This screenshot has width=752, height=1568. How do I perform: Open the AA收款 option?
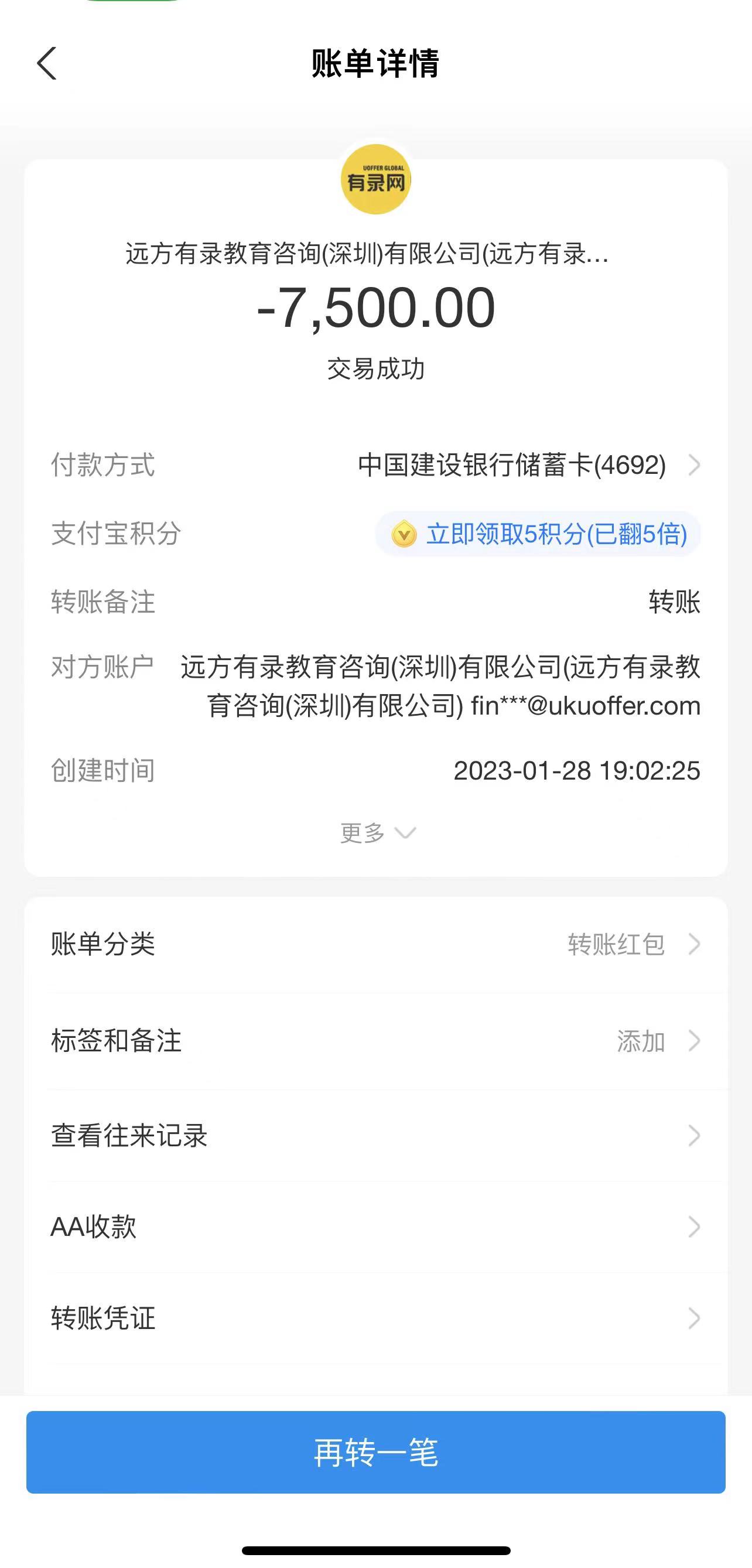pyautogui.click(x=375, y=1227)
